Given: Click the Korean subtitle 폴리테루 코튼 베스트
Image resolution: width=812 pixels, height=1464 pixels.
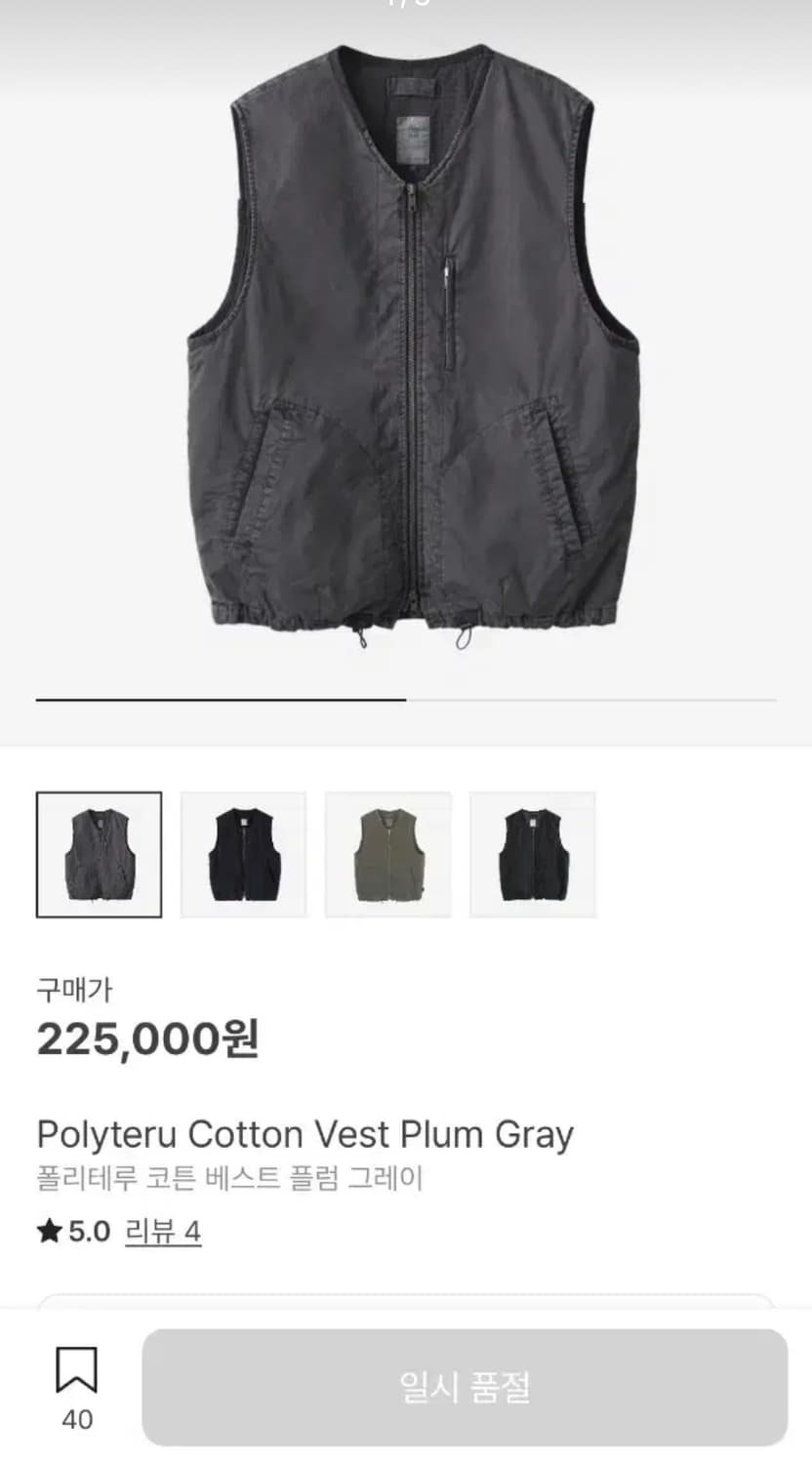Looking at the screenshot, I should coord(227,1177).
